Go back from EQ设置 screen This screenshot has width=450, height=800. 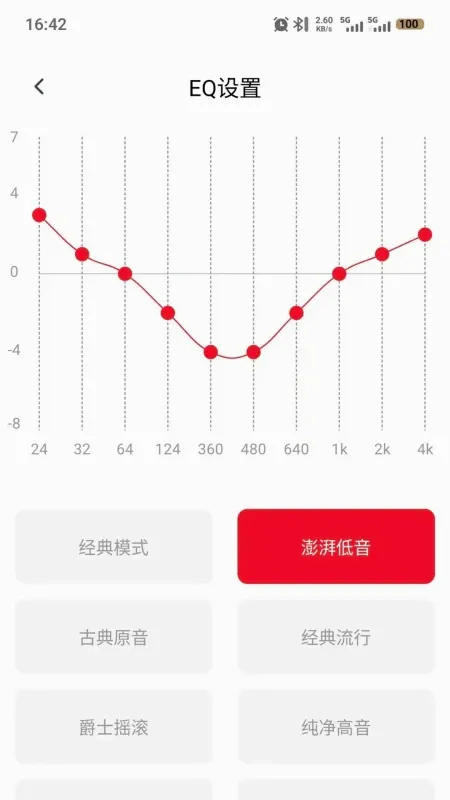(x=39, y=87)
